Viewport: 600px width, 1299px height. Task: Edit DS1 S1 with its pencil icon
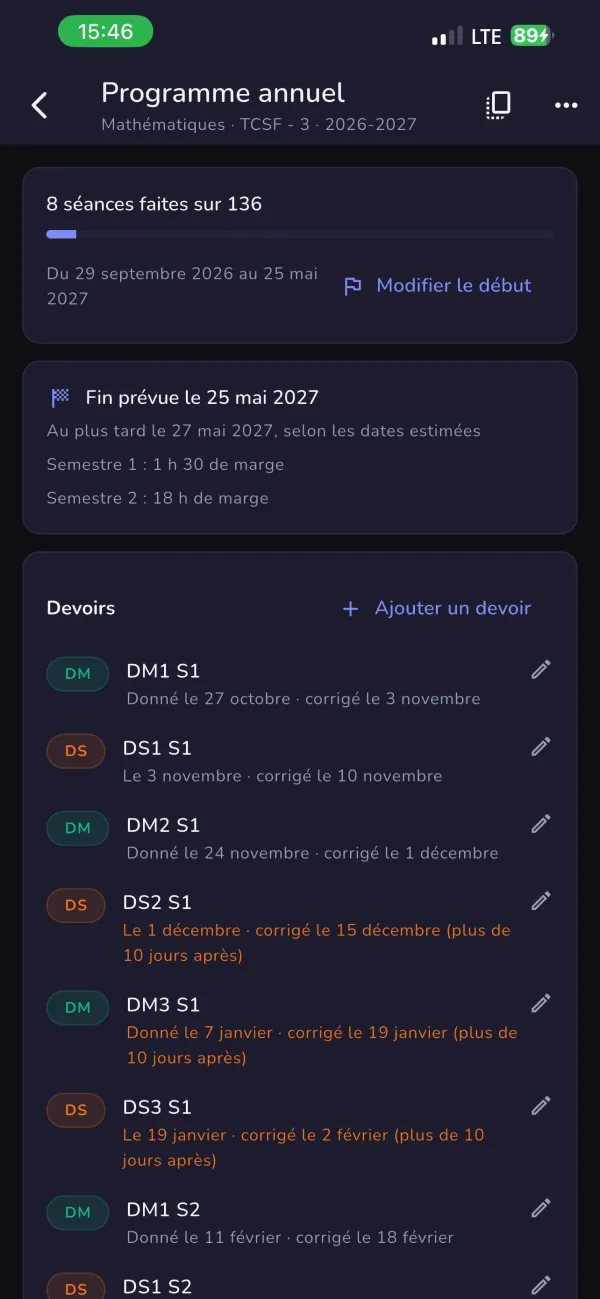point(541,747)
